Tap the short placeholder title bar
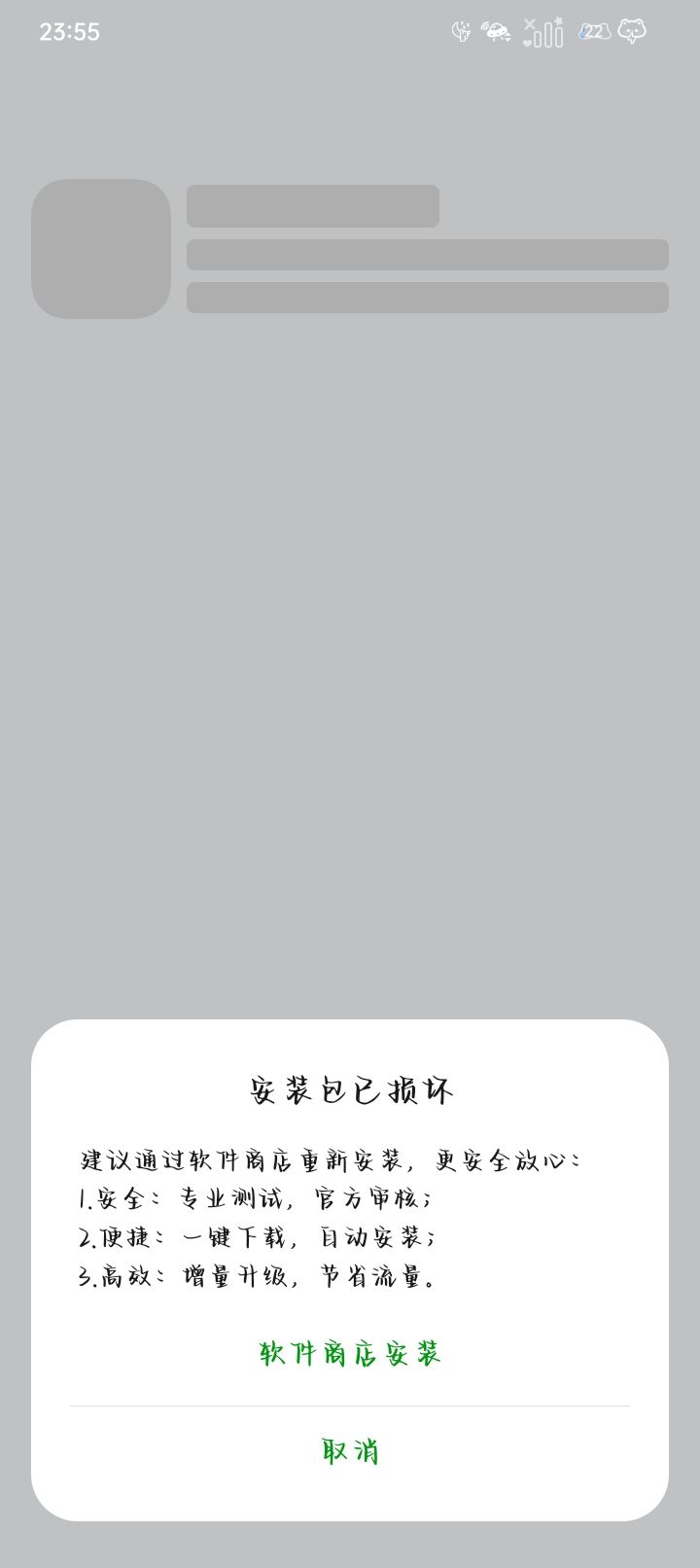Viewport: 700px width, 1568px height. coord(312,206)
